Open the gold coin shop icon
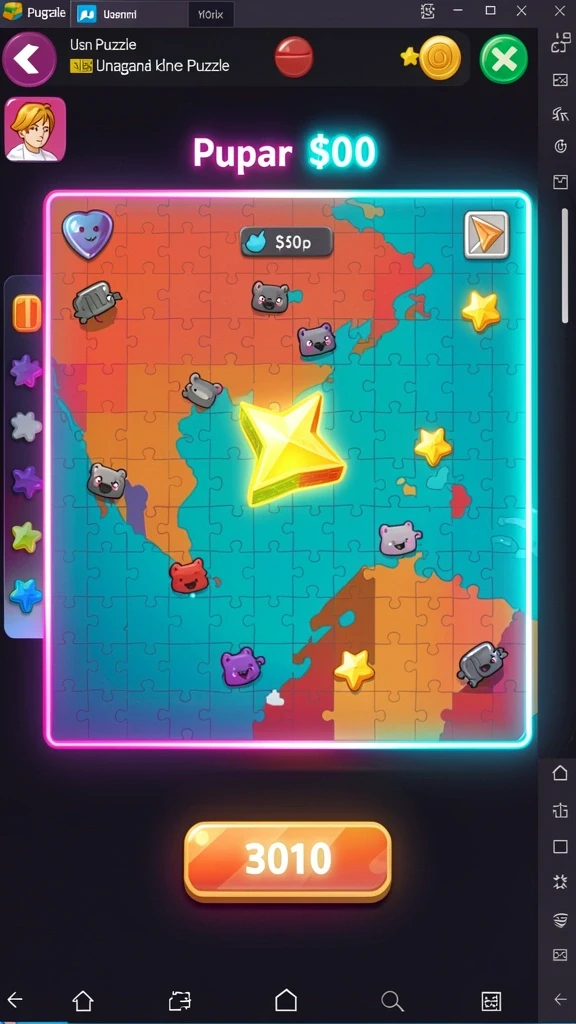This screenshot has height=1024, width=576. tap(440, 58)
